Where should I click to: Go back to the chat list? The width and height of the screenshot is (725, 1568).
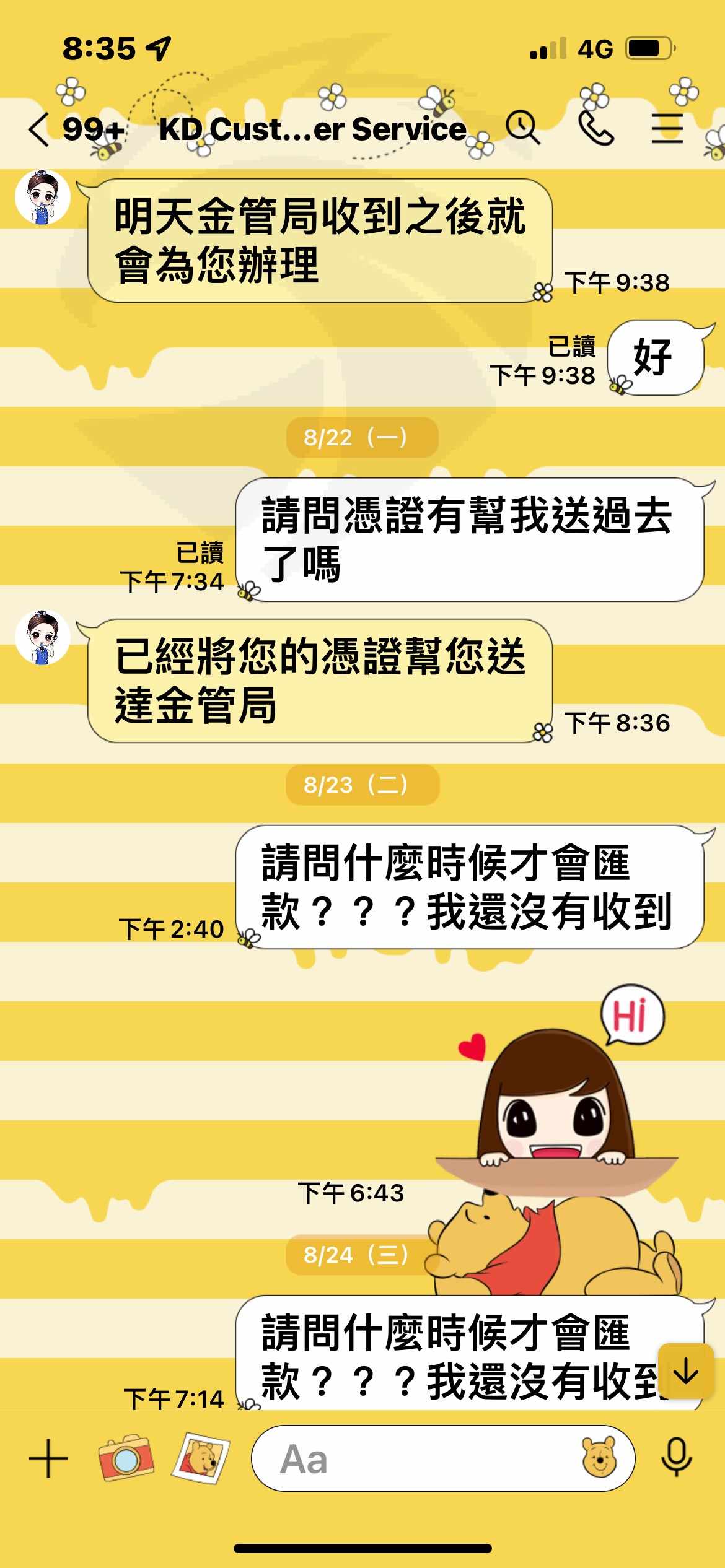38,130
